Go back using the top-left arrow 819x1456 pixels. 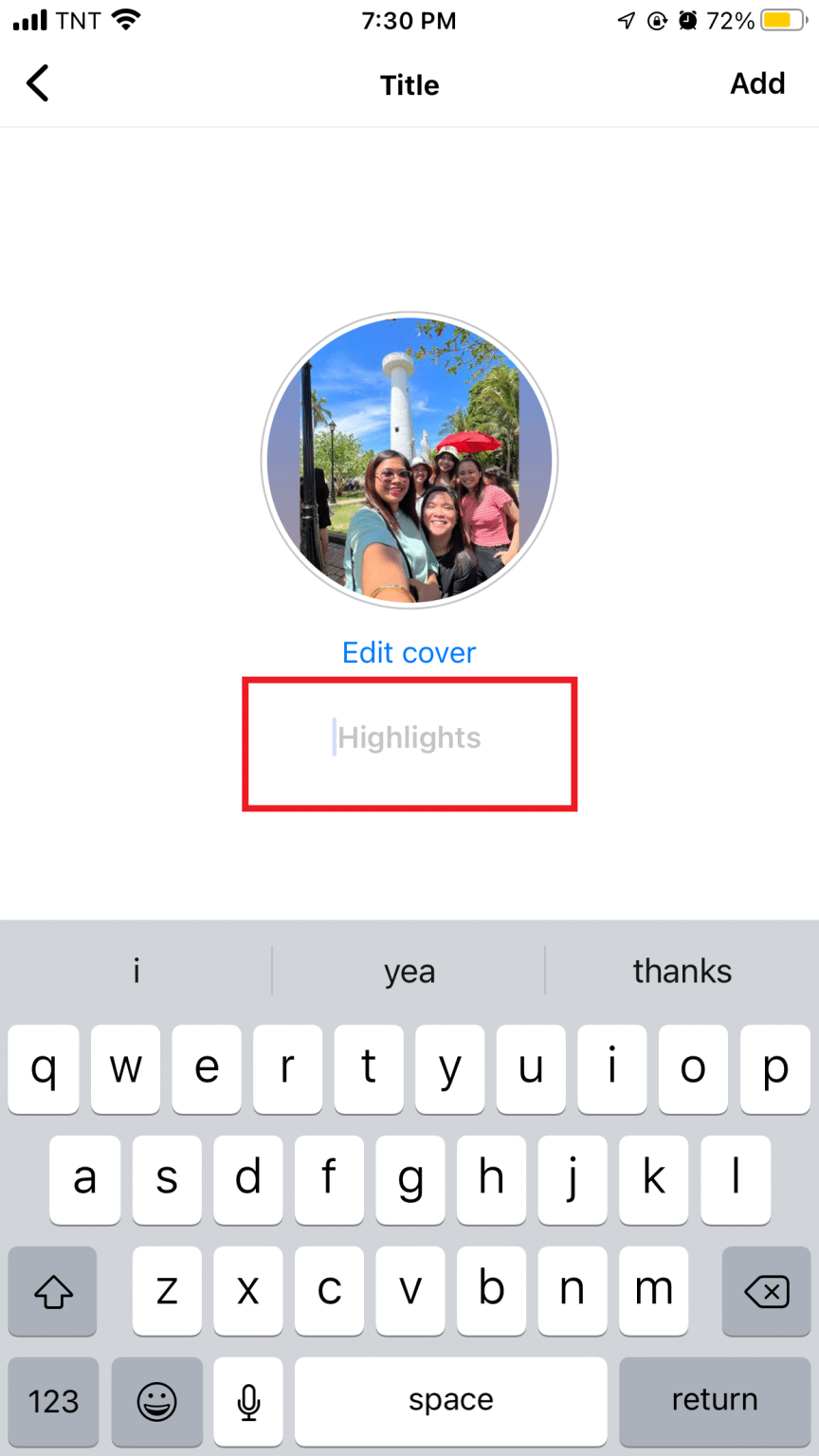point(38,83)
